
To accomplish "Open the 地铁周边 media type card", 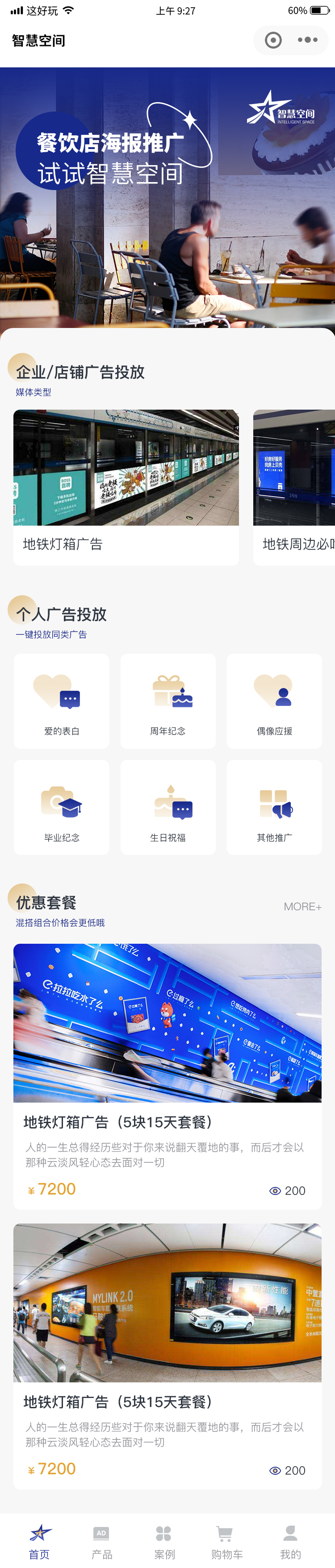I will point(295,487).
